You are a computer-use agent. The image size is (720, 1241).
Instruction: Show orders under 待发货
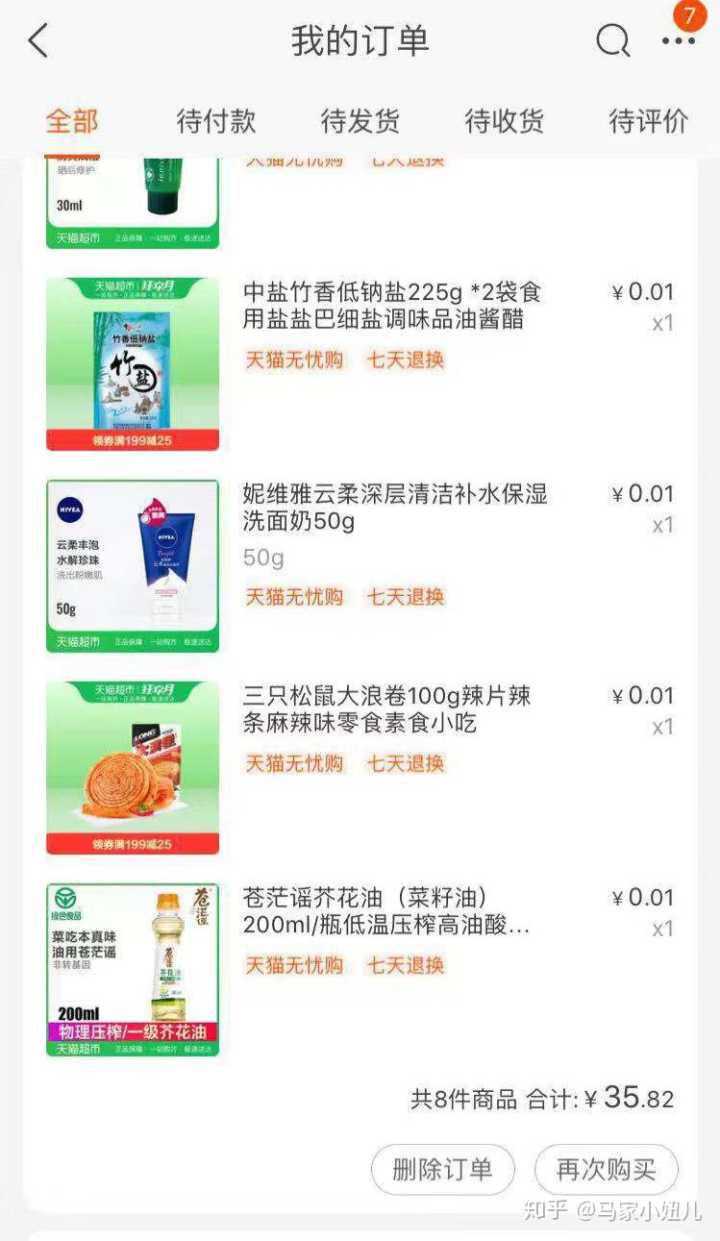tap(360, 122)
